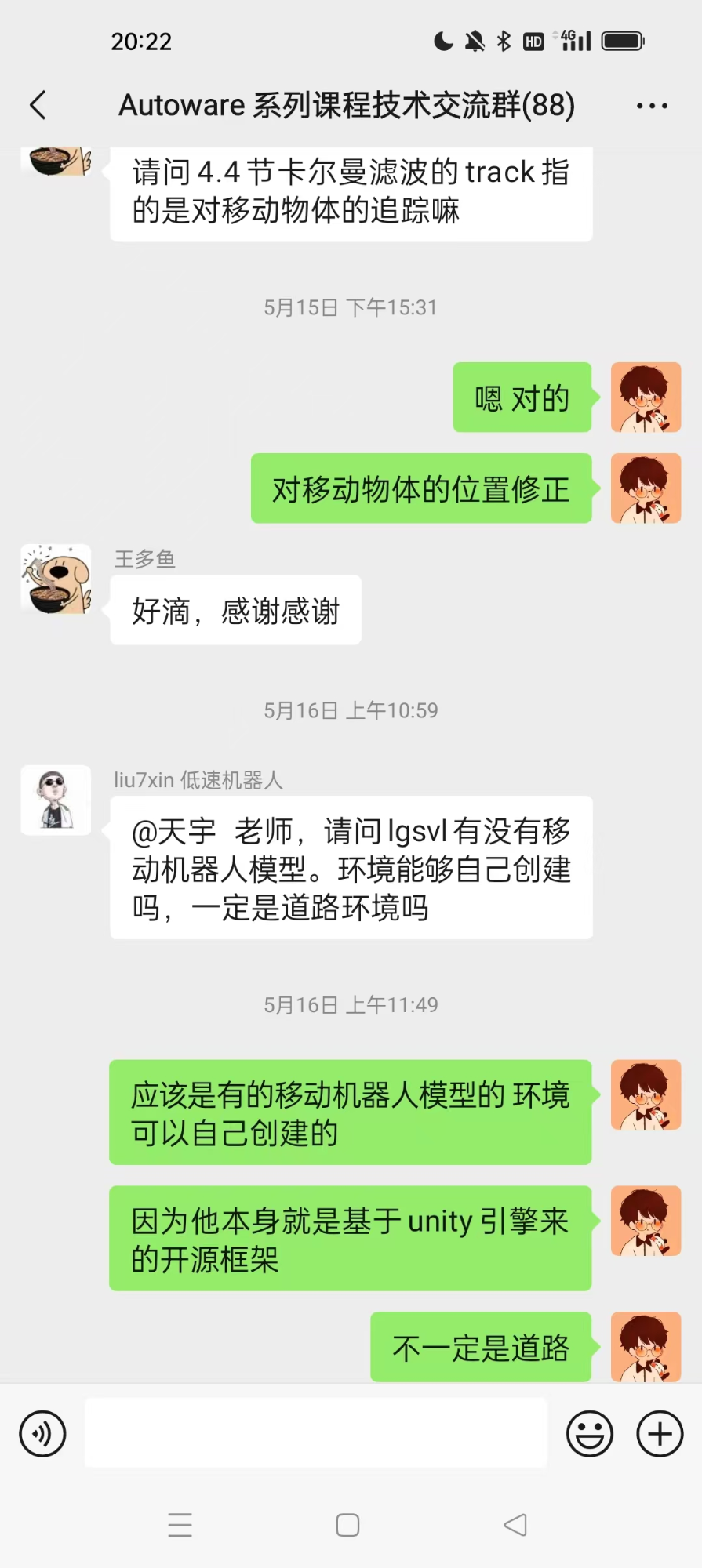
Task: Focus the message text field
Action: (315, 1432)
